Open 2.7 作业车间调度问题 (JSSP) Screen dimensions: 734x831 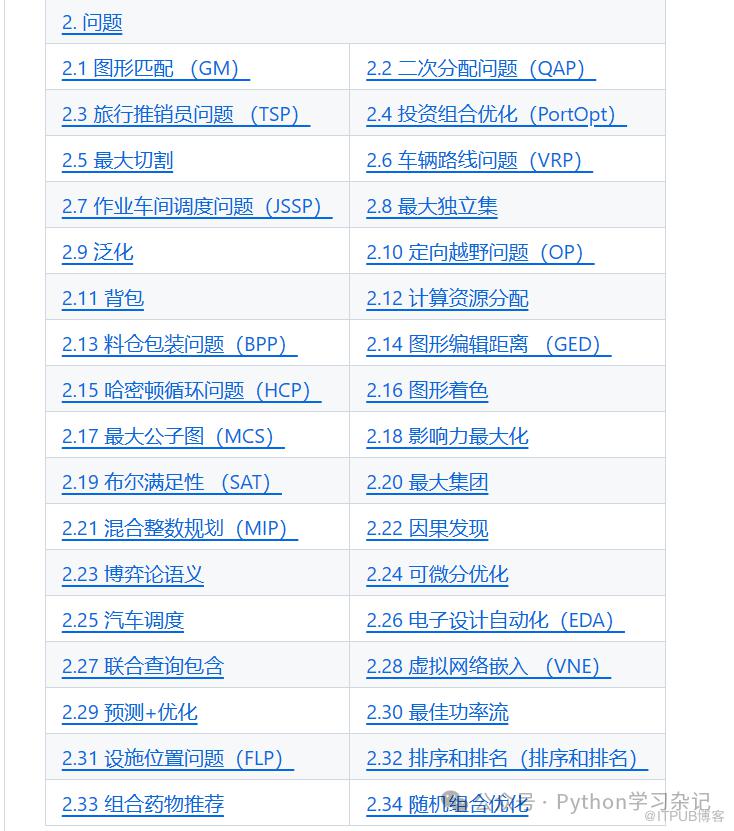point(196,206)
